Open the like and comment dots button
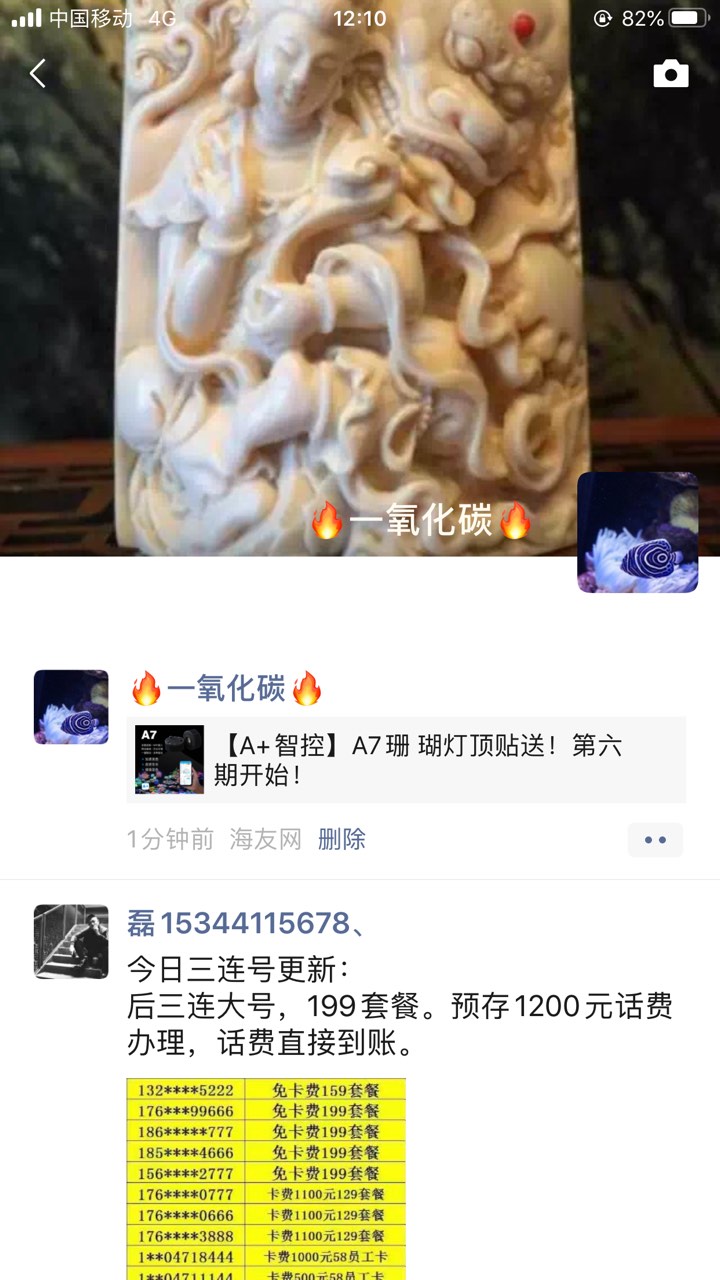The height and width of the screenshot is (1280, 720). coord(655,840)
